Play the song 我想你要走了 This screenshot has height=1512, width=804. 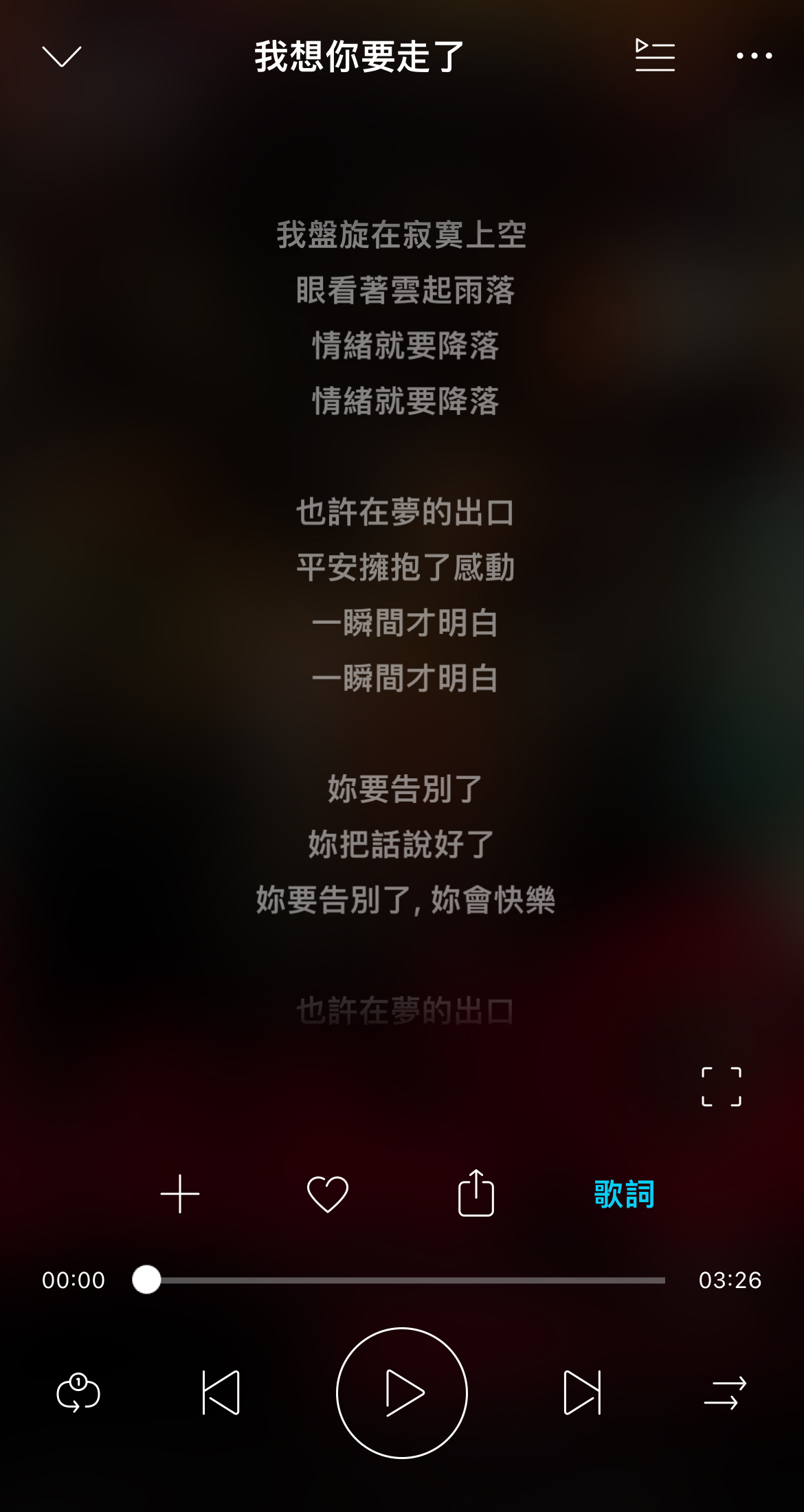402,1393
